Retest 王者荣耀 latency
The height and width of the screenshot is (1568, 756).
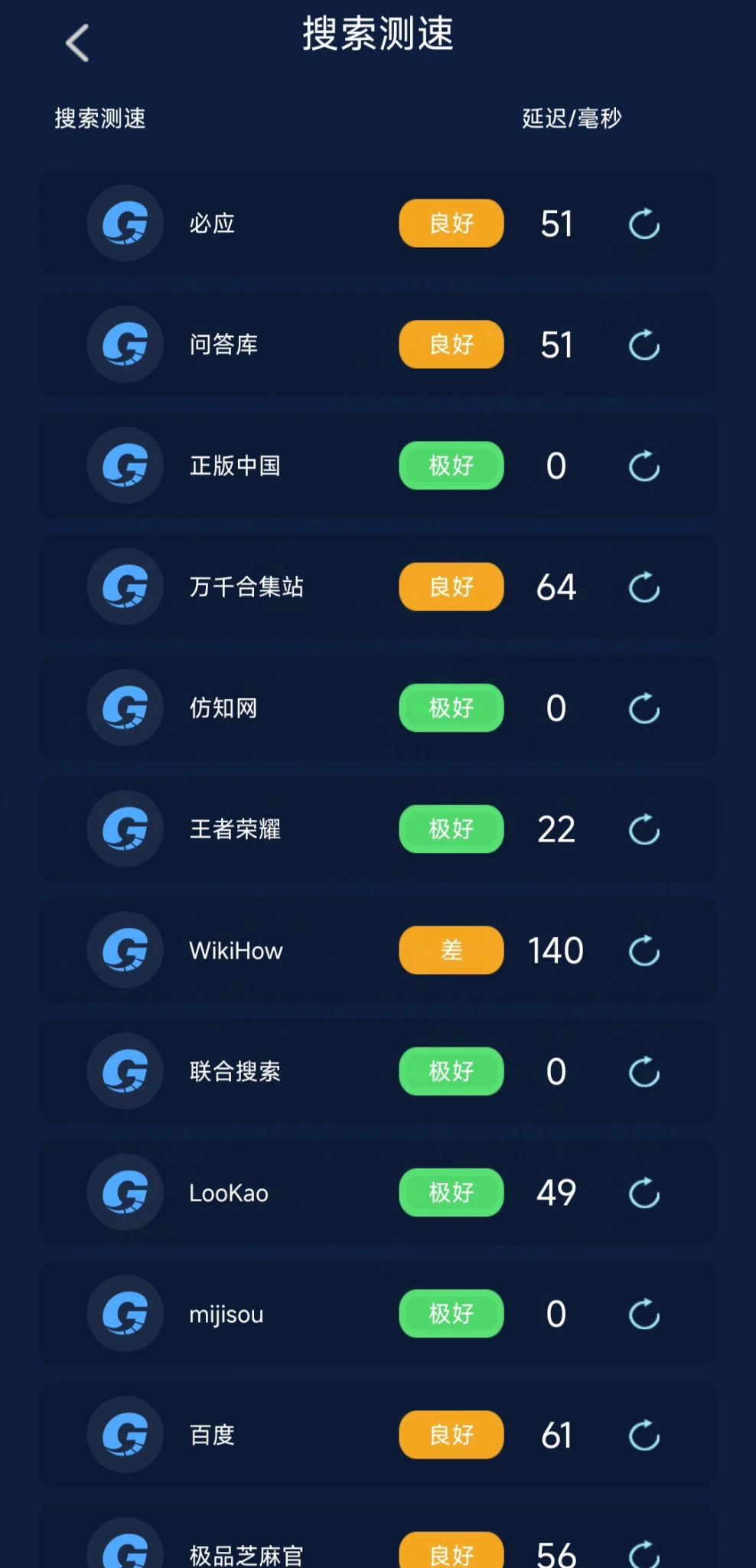point(644,829)
